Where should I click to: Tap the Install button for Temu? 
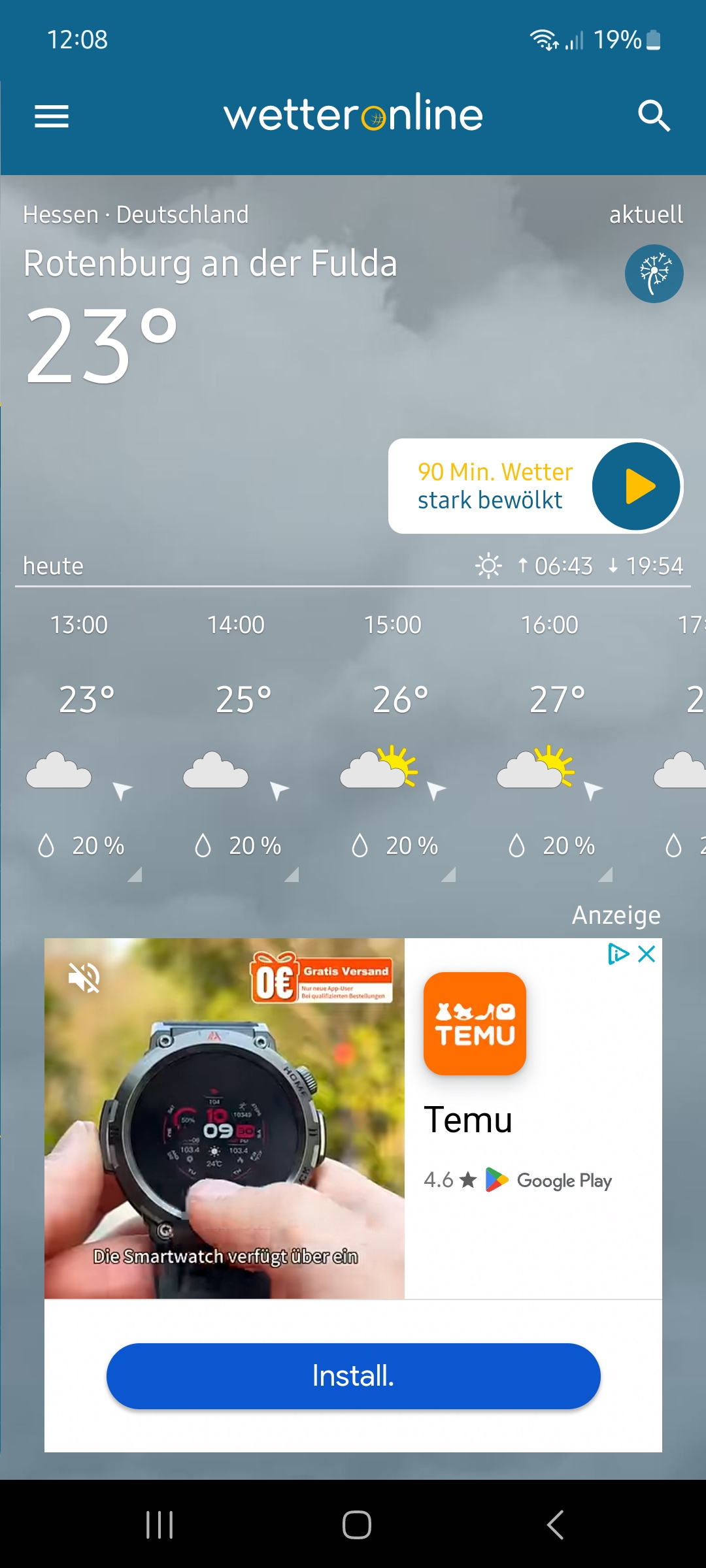[353, 1376]
